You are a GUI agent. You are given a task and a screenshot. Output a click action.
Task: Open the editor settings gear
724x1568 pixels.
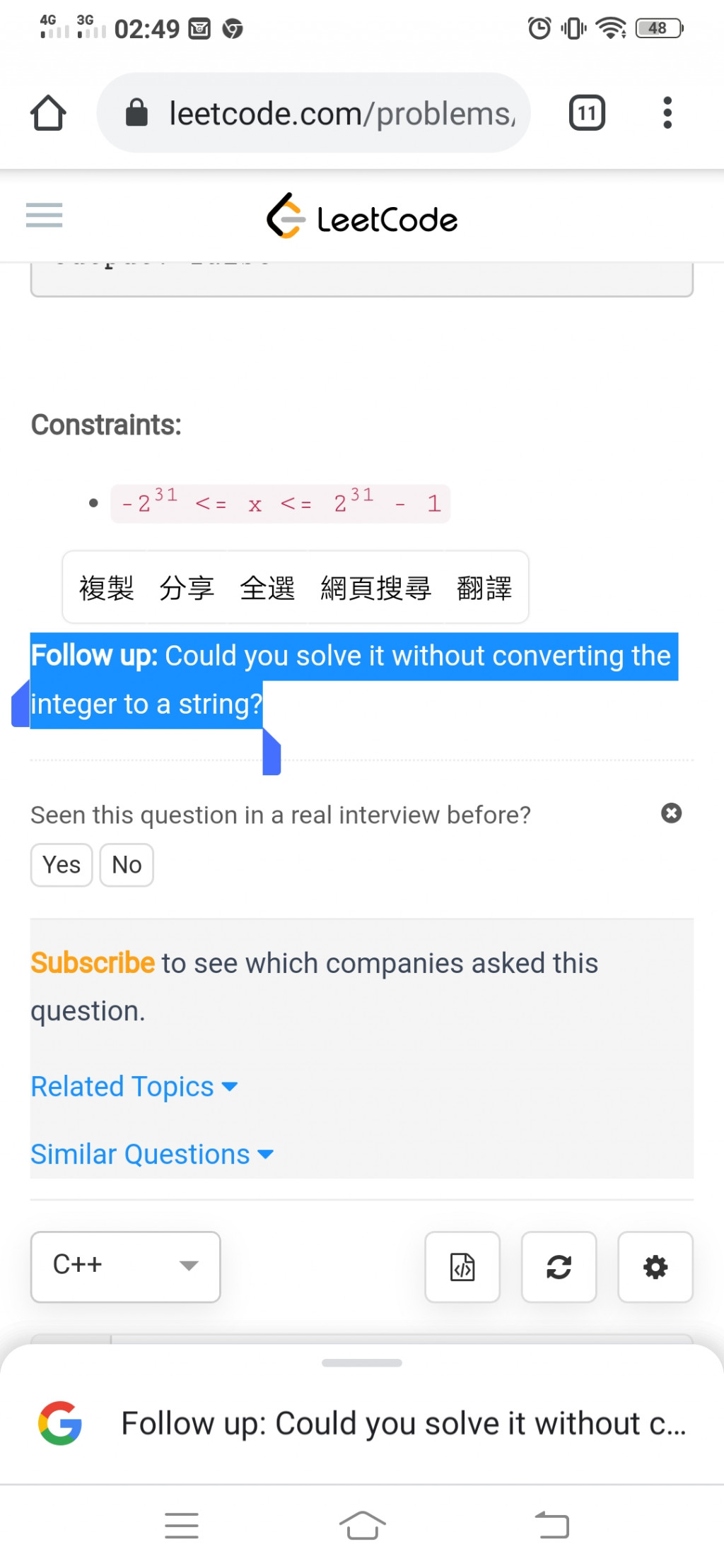[x=655, y=1267]
